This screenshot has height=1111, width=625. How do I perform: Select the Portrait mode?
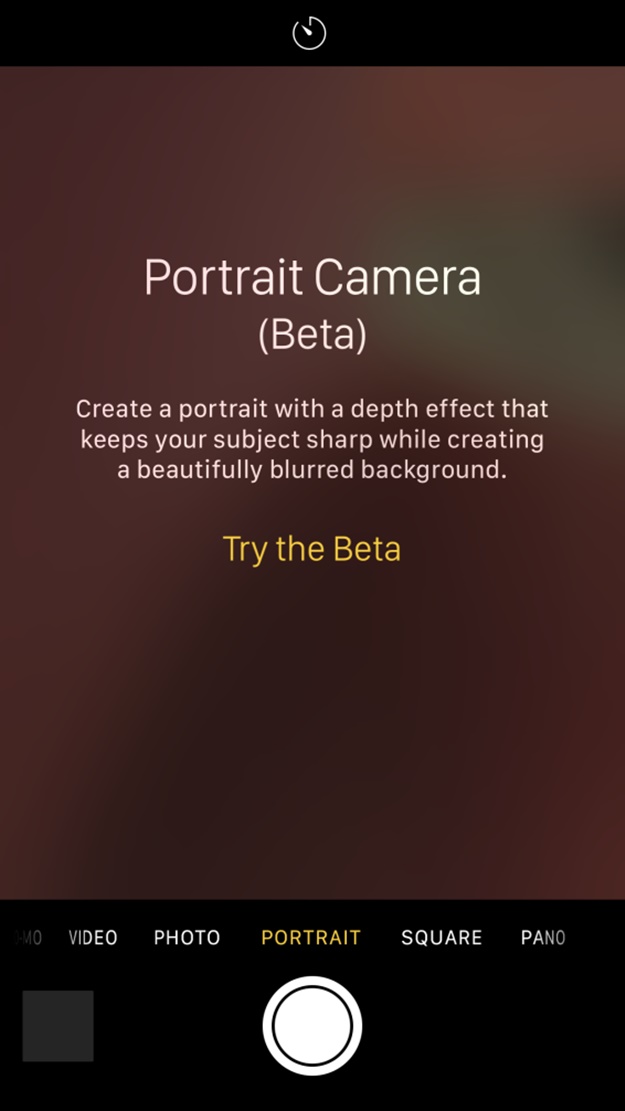tap(311, 938)
